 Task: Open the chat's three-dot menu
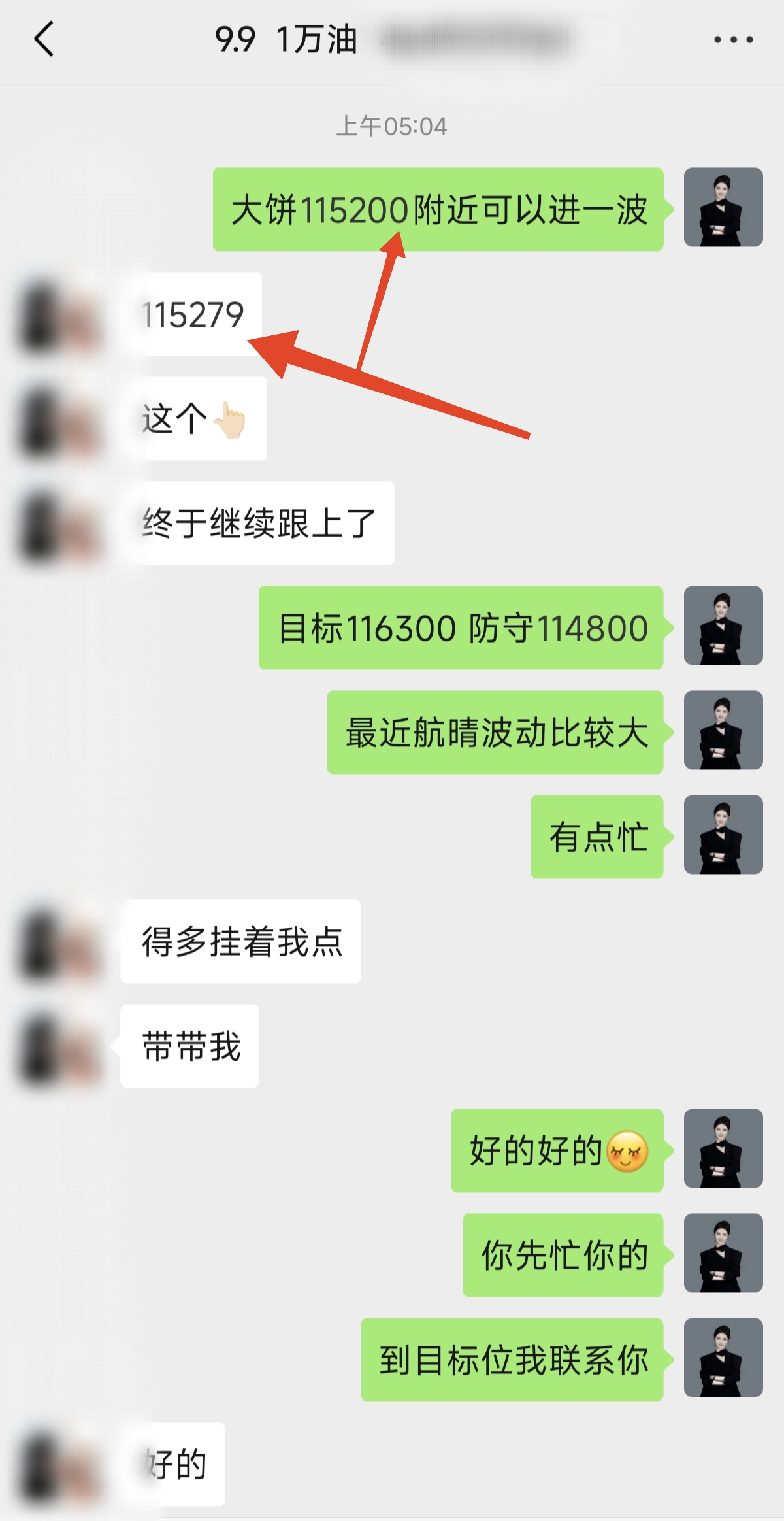tap(733, 40)
